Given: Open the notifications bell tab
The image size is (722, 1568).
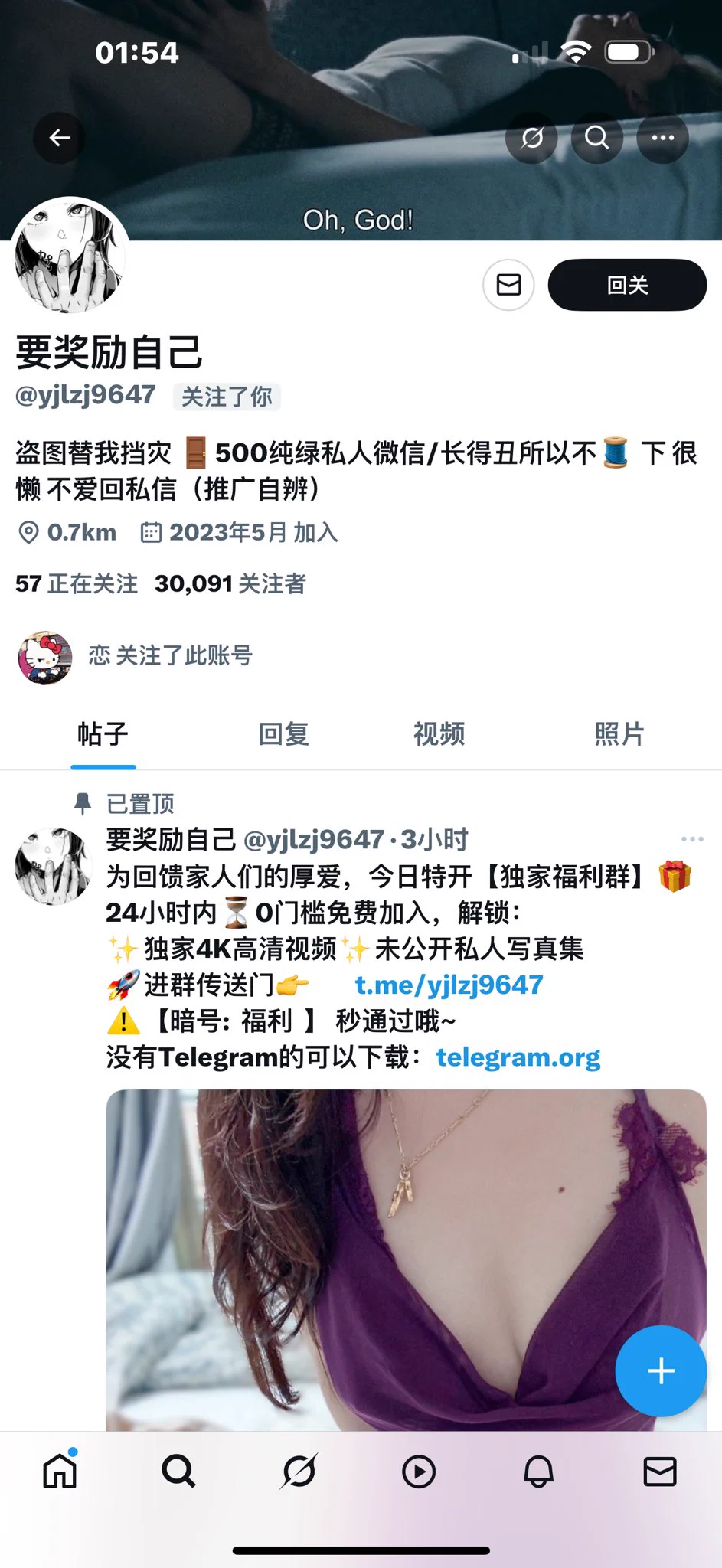Looking at the screenshot, I should tap(538, 1472).
